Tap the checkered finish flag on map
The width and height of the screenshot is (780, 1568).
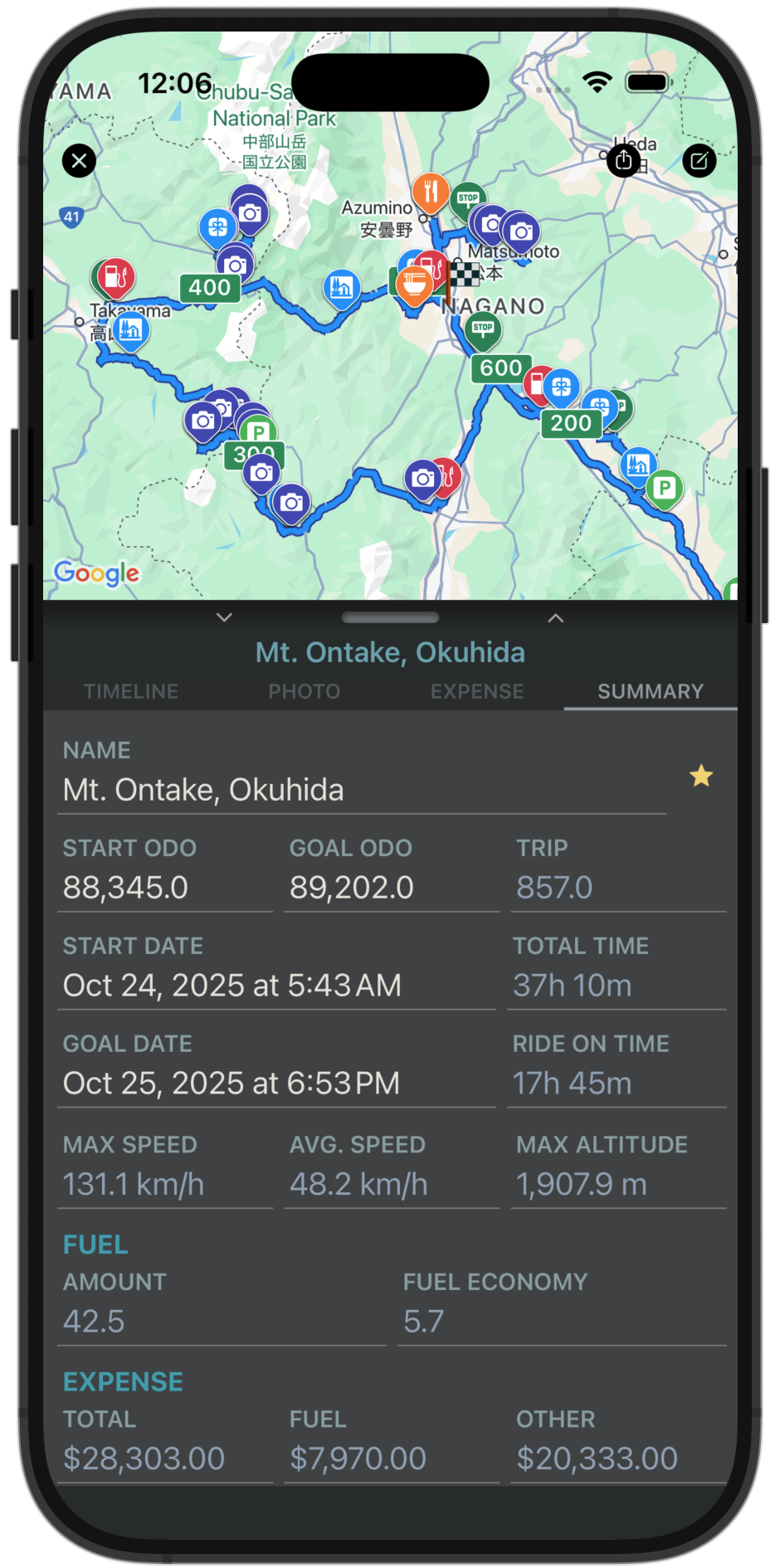coord(465,275)
